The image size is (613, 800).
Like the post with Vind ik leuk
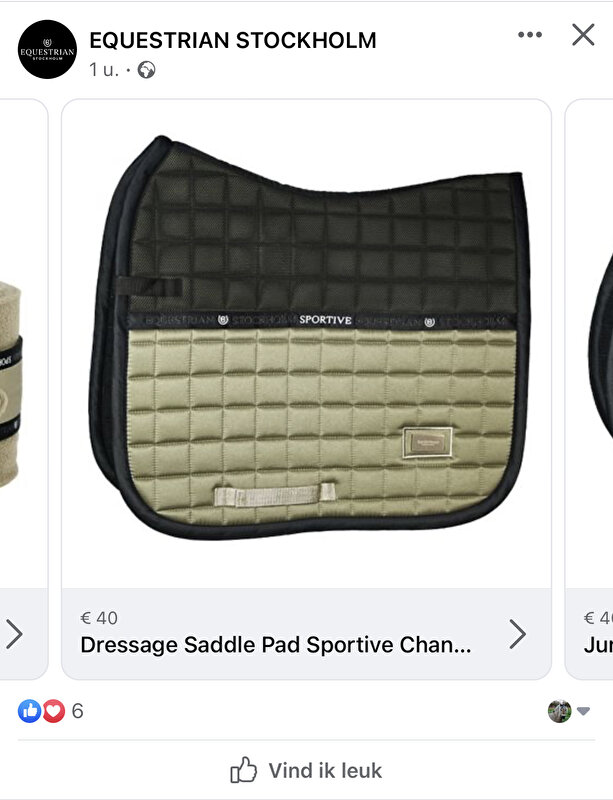point(306,770)
